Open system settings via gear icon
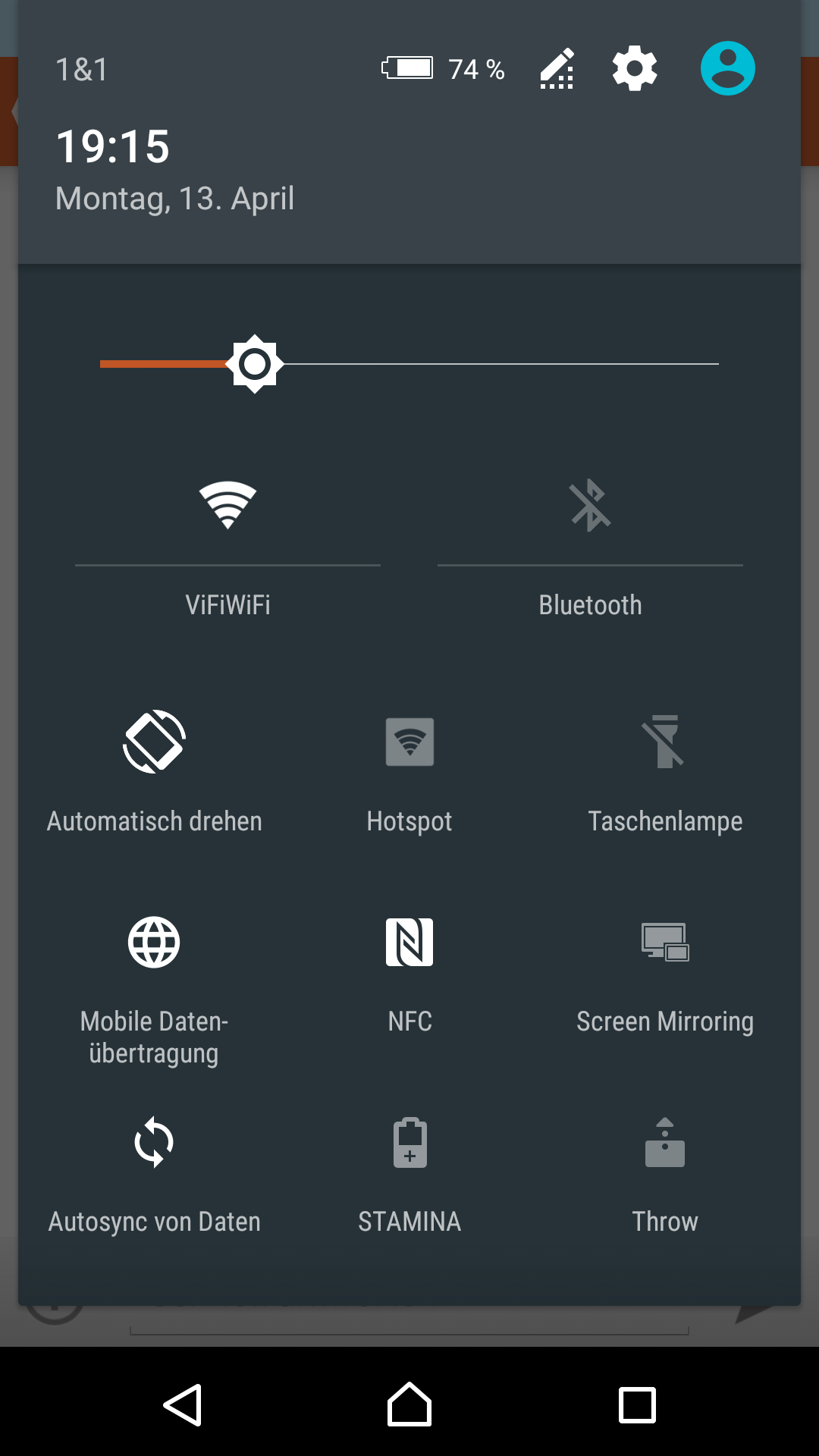 pos(635,69)
